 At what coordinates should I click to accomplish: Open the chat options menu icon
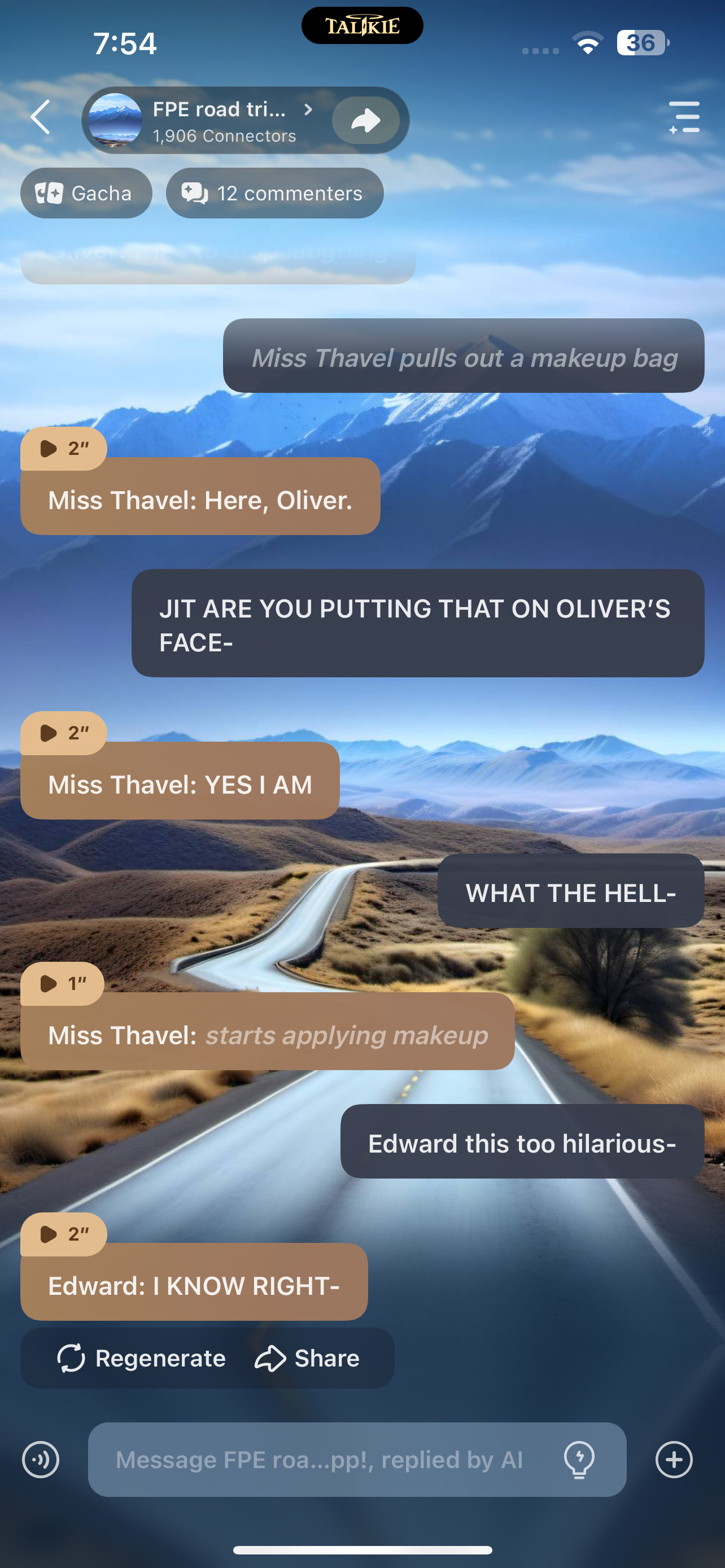(684, 117)
